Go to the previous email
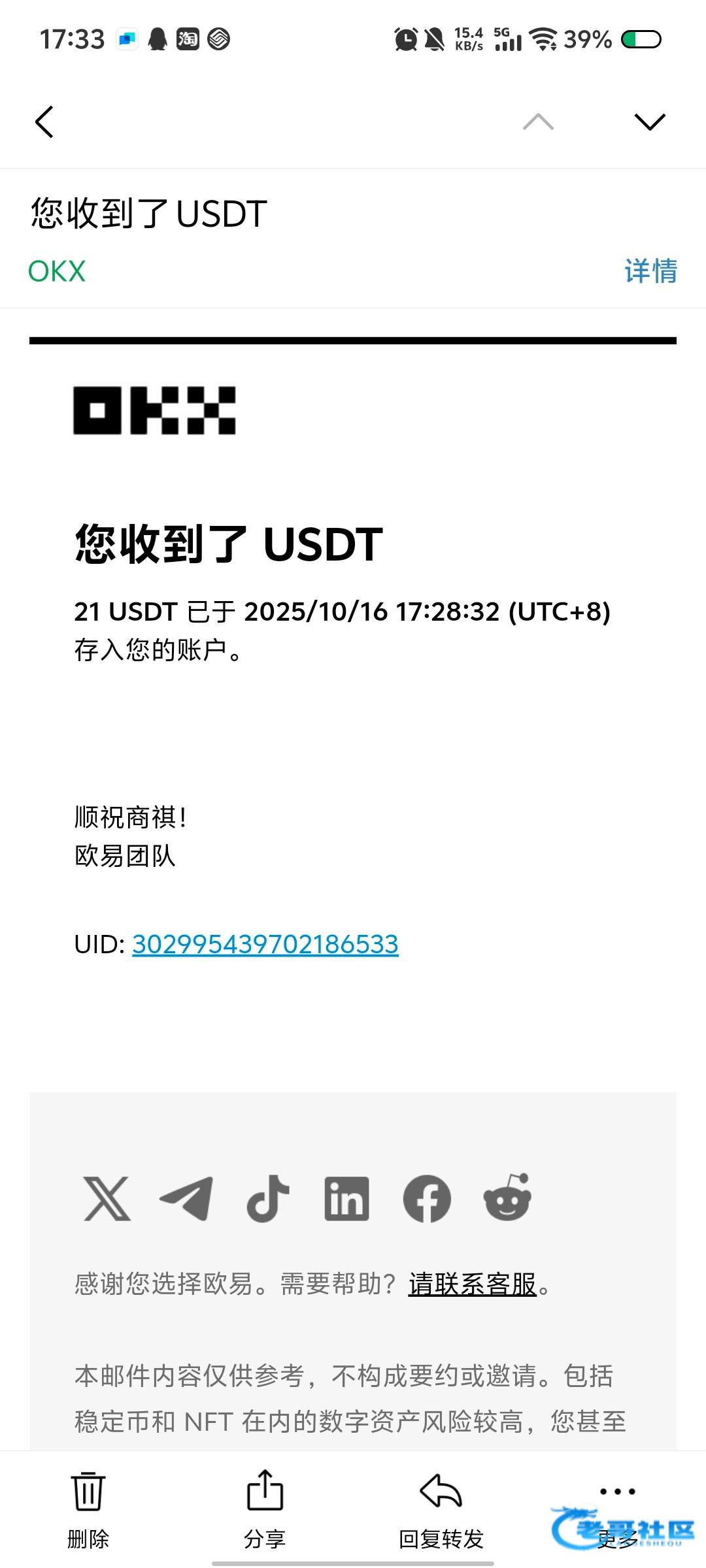 (538, 122)
